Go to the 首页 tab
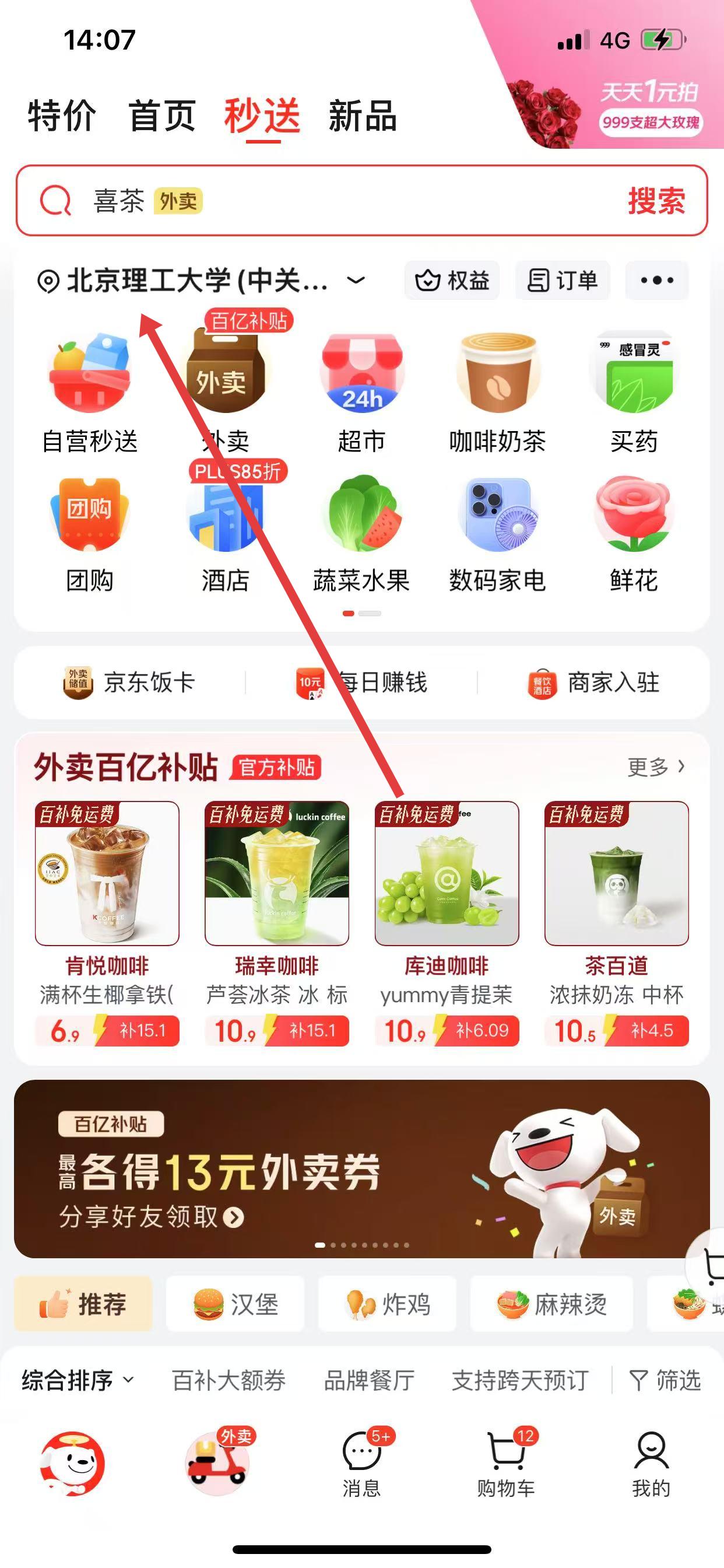724x1568 pixels. [x=162, y=115]
